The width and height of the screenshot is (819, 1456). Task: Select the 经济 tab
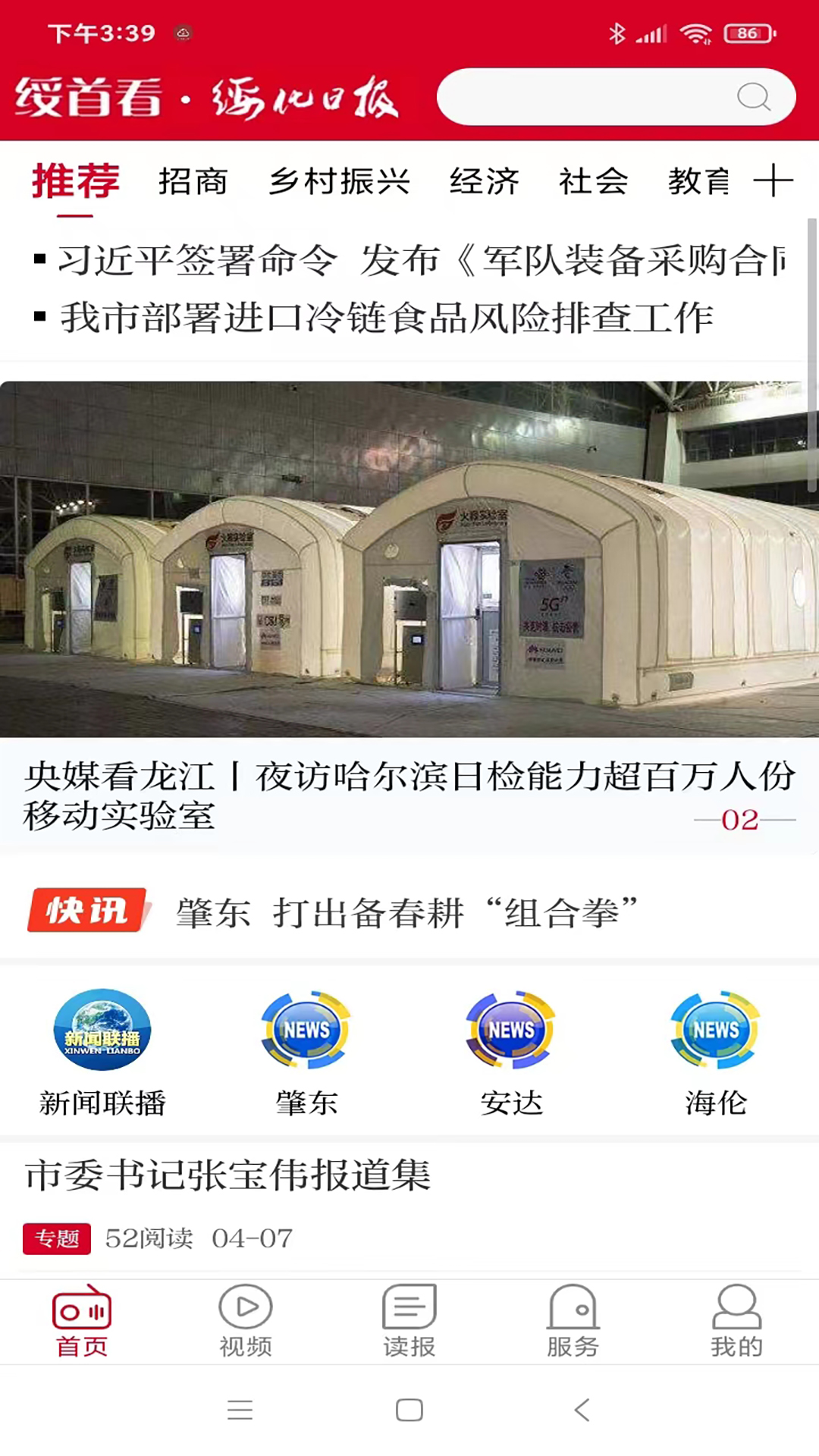click(x=484, y=181)
